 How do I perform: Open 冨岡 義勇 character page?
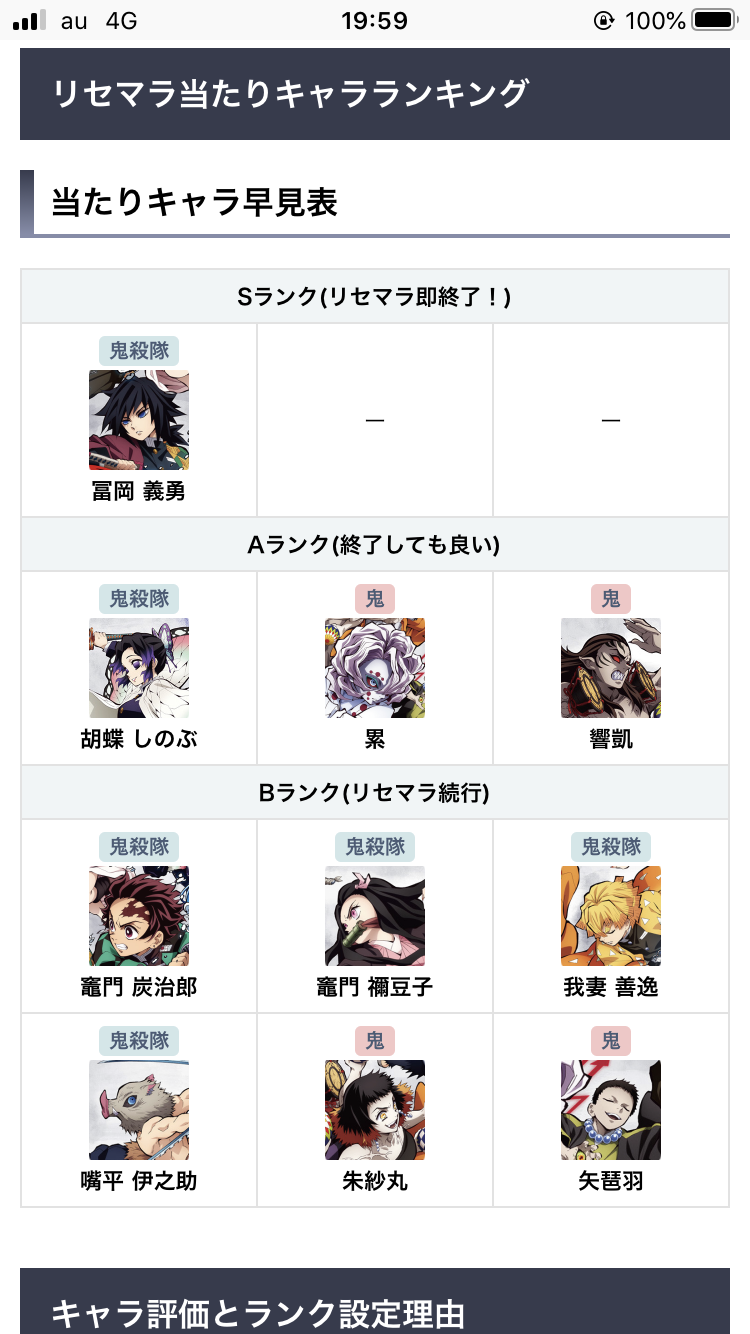pyautogui.click(x=139, y=420)
